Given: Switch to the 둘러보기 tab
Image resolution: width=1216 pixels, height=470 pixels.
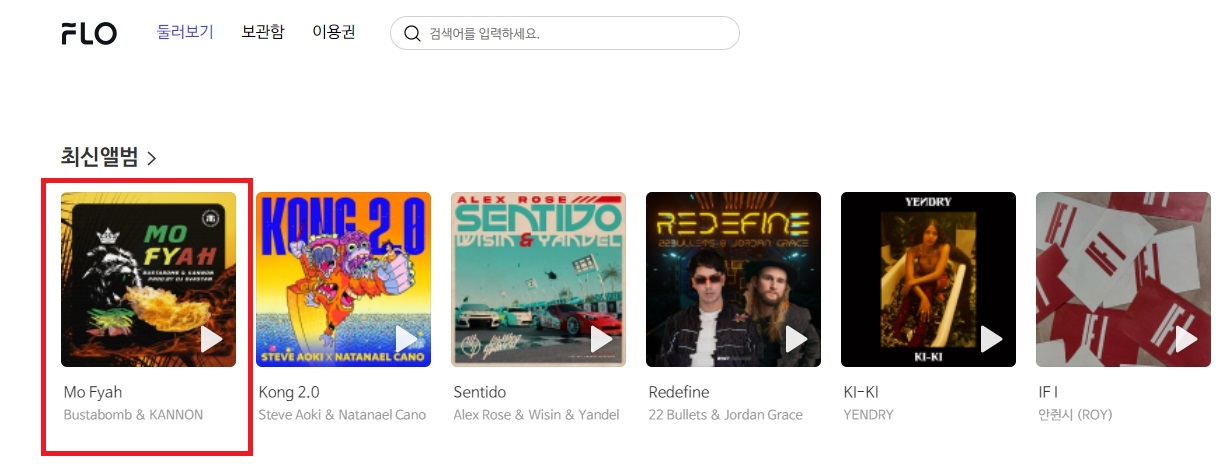Looking at the screenshot, I should click(x=185, y=32).
